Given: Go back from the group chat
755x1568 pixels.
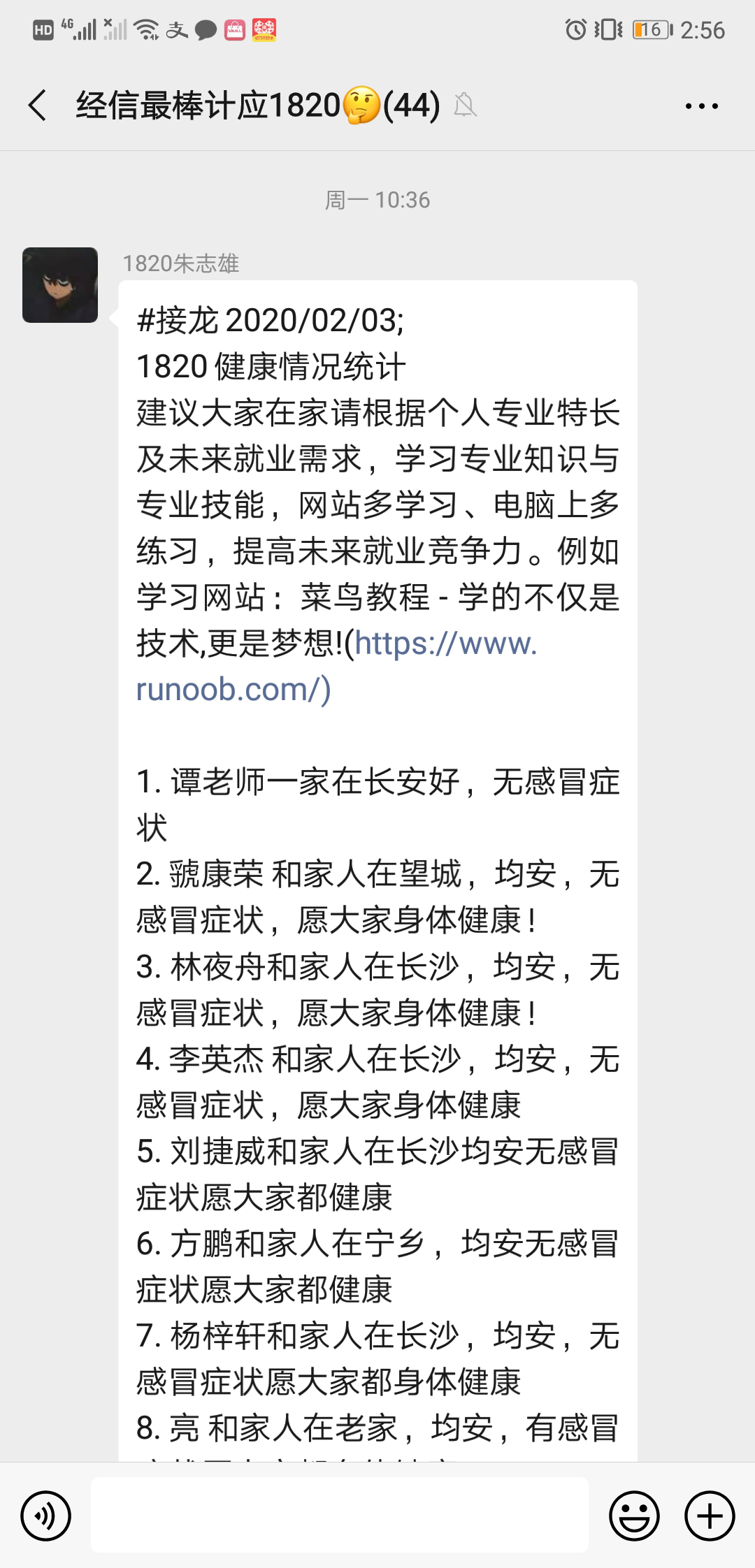Looking at the screenshot, I should click(38, 106).
